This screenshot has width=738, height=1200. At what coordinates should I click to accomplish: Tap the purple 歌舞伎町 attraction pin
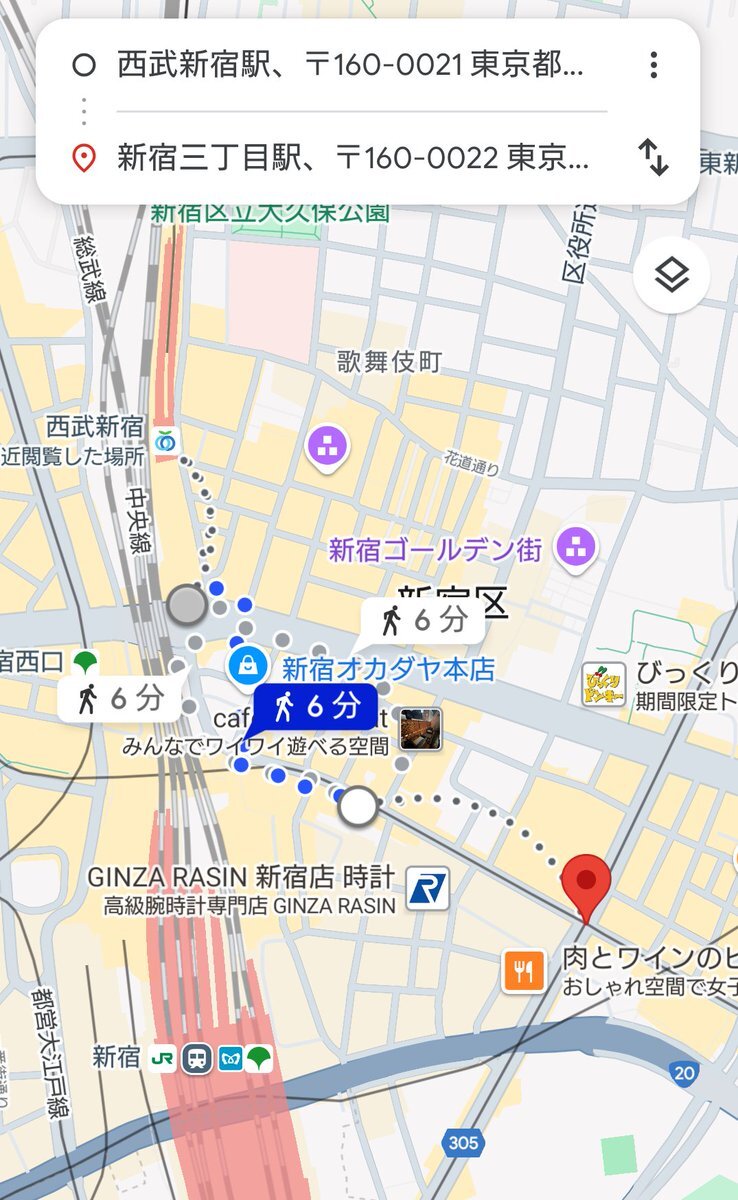click(327, 447)
